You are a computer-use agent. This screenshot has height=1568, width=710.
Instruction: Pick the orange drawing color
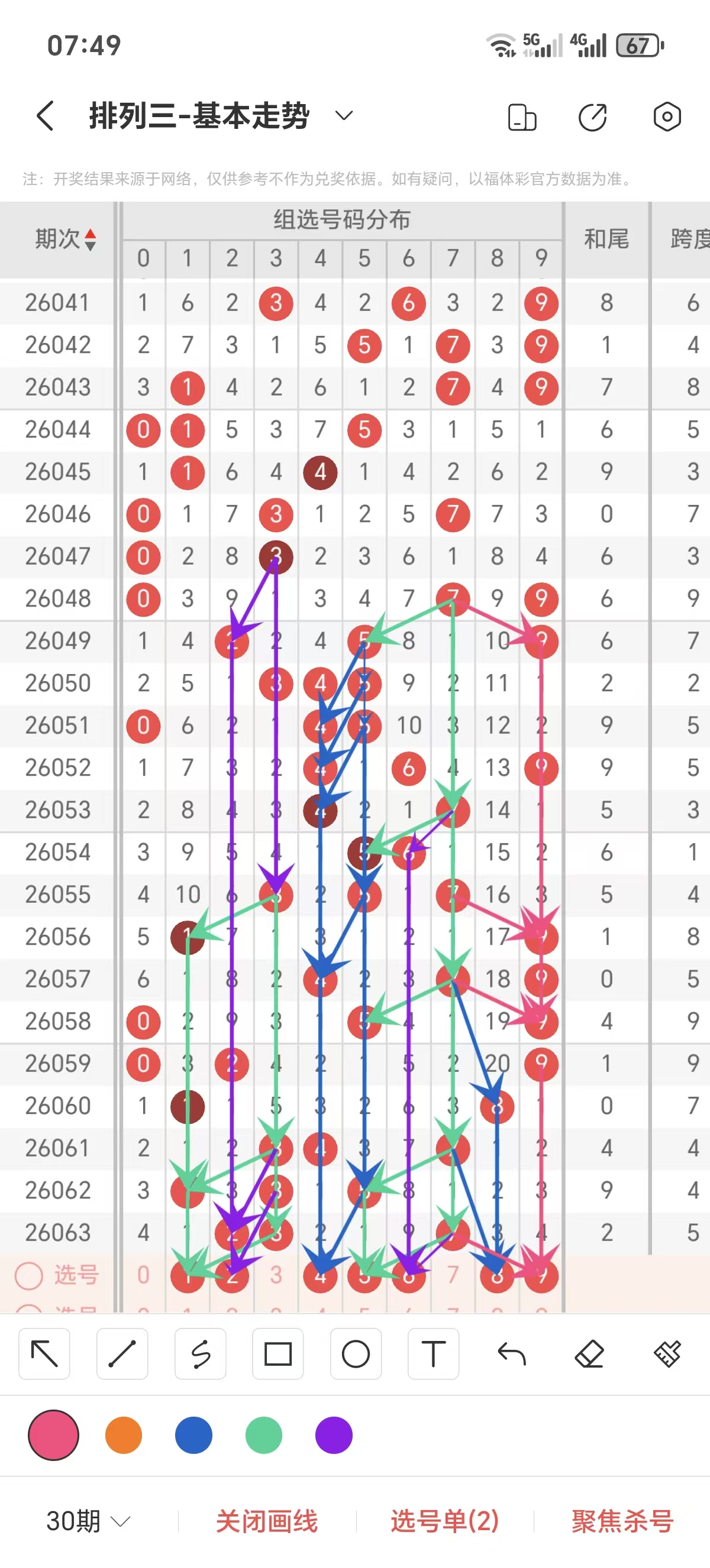point(124,1435)
